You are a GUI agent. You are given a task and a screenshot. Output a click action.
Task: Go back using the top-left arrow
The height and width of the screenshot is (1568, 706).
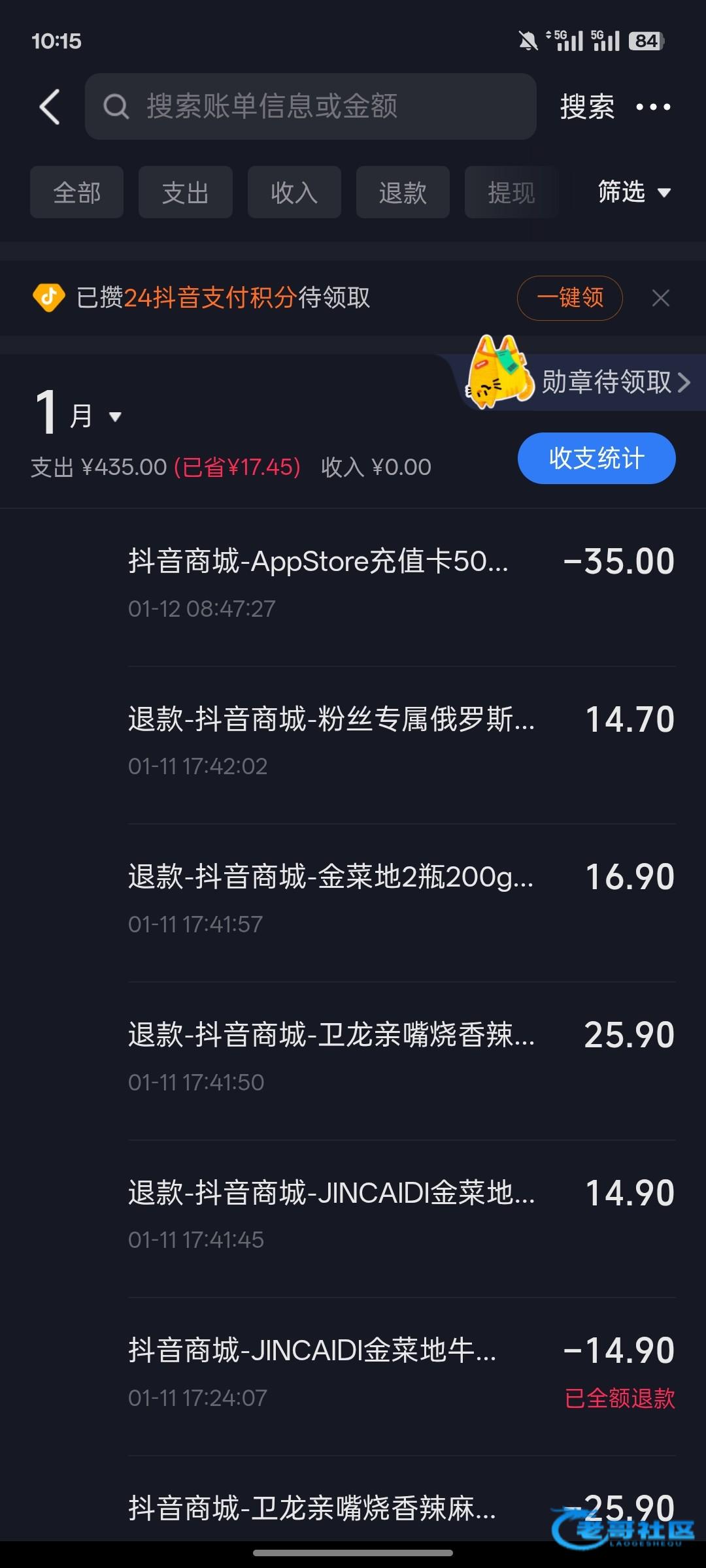50,106
